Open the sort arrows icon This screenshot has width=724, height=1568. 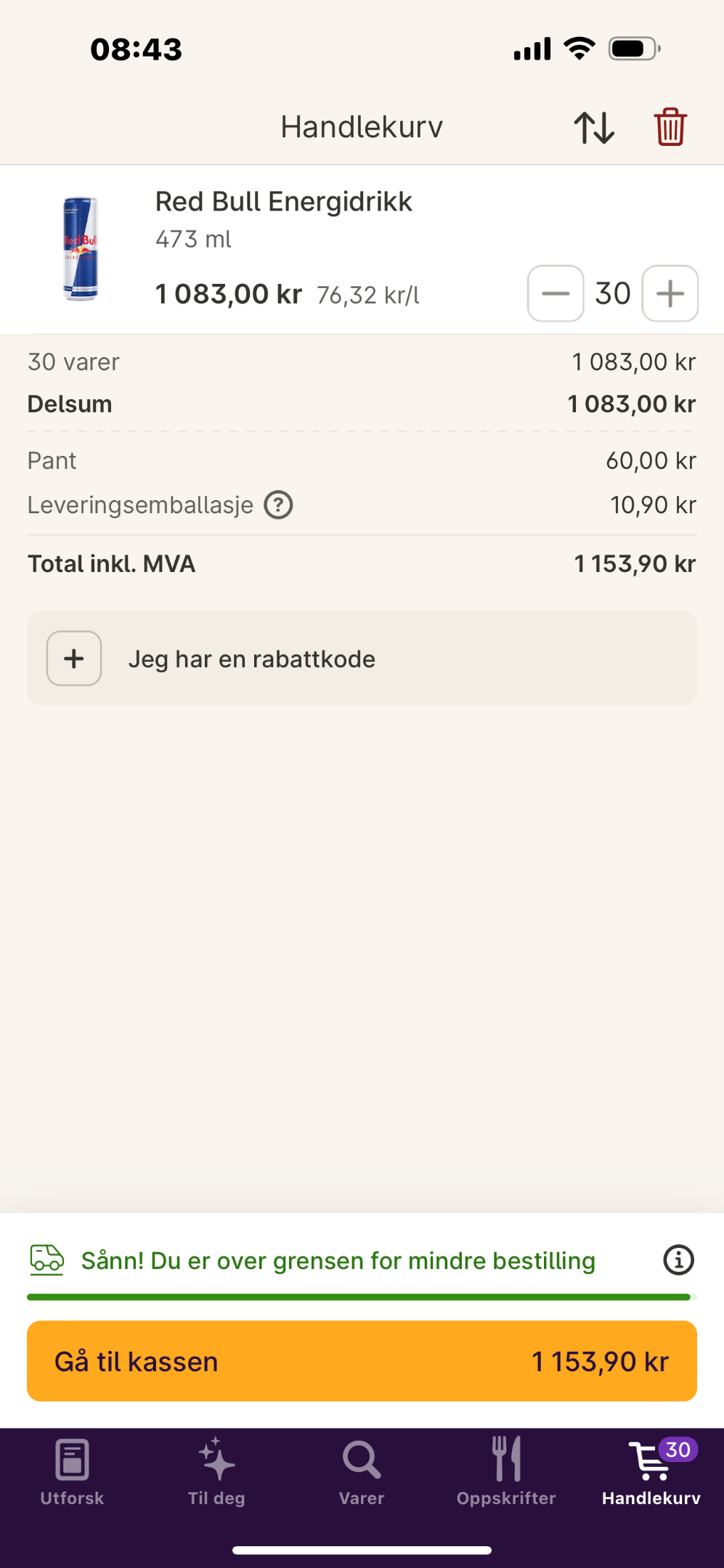pos(594,128)
